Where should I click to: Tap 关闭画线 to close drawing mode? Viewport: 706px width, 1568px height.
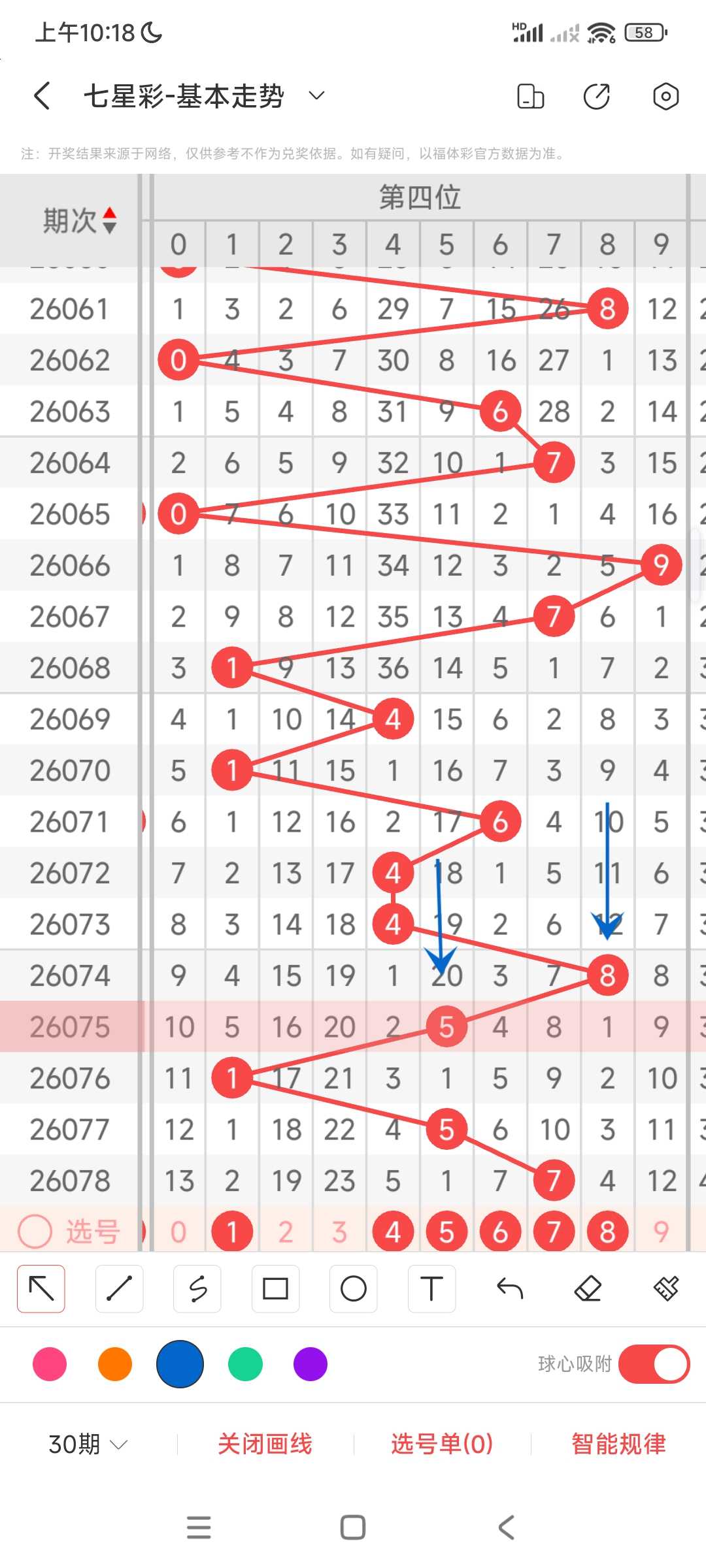[x=265, y=1444]
